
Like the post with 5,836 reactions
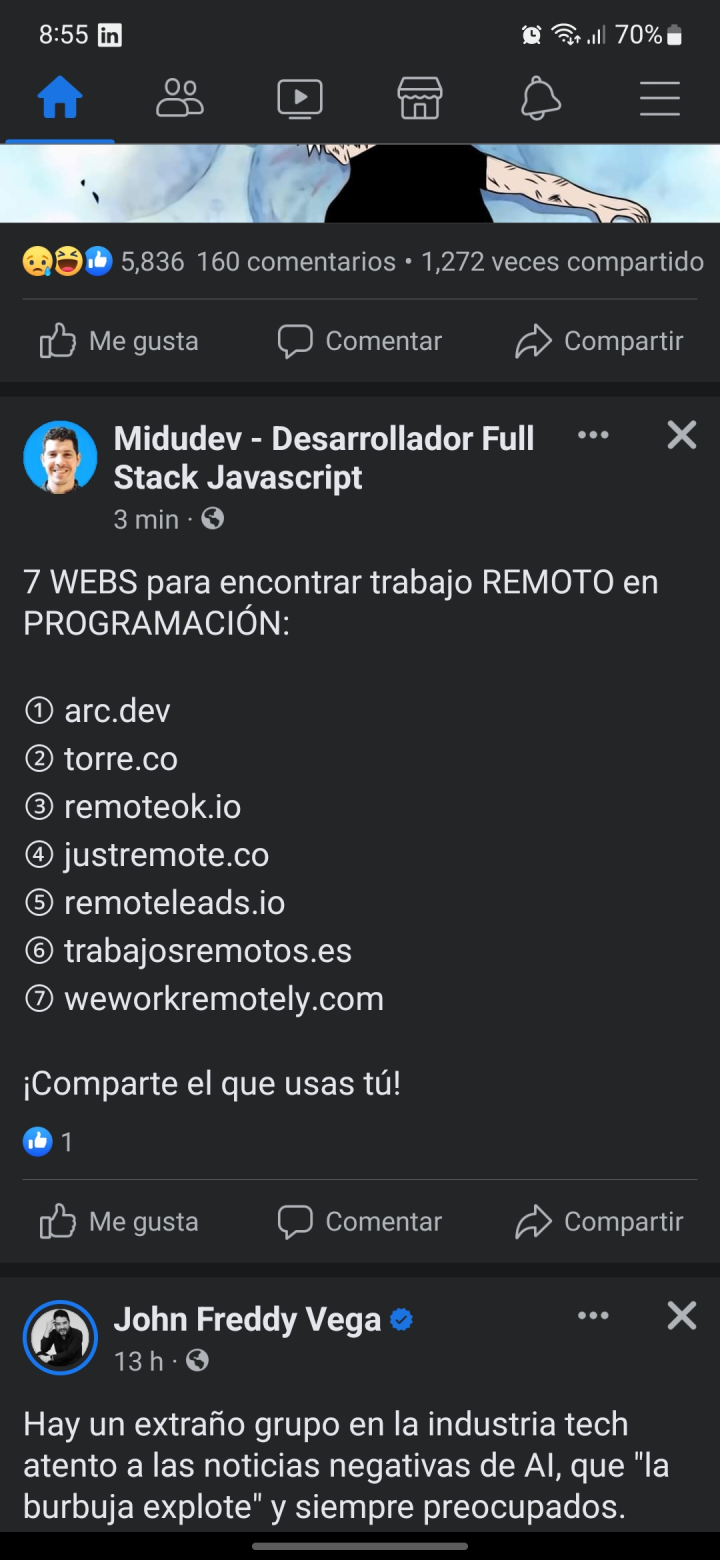119,342
